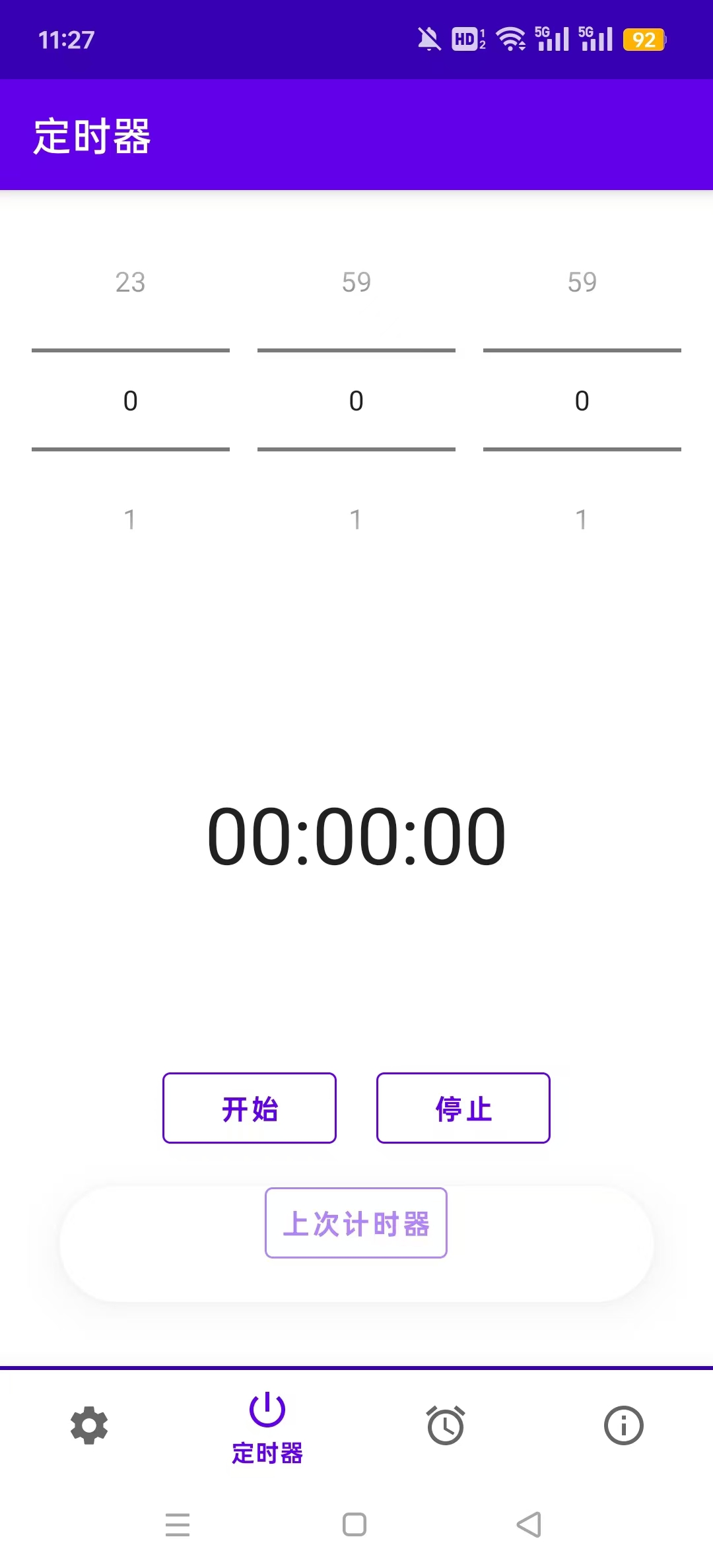Screen dimensions: 713x1568
Task: Tap the selected 0 in minutes picker
Action: [x=356, y=401]
